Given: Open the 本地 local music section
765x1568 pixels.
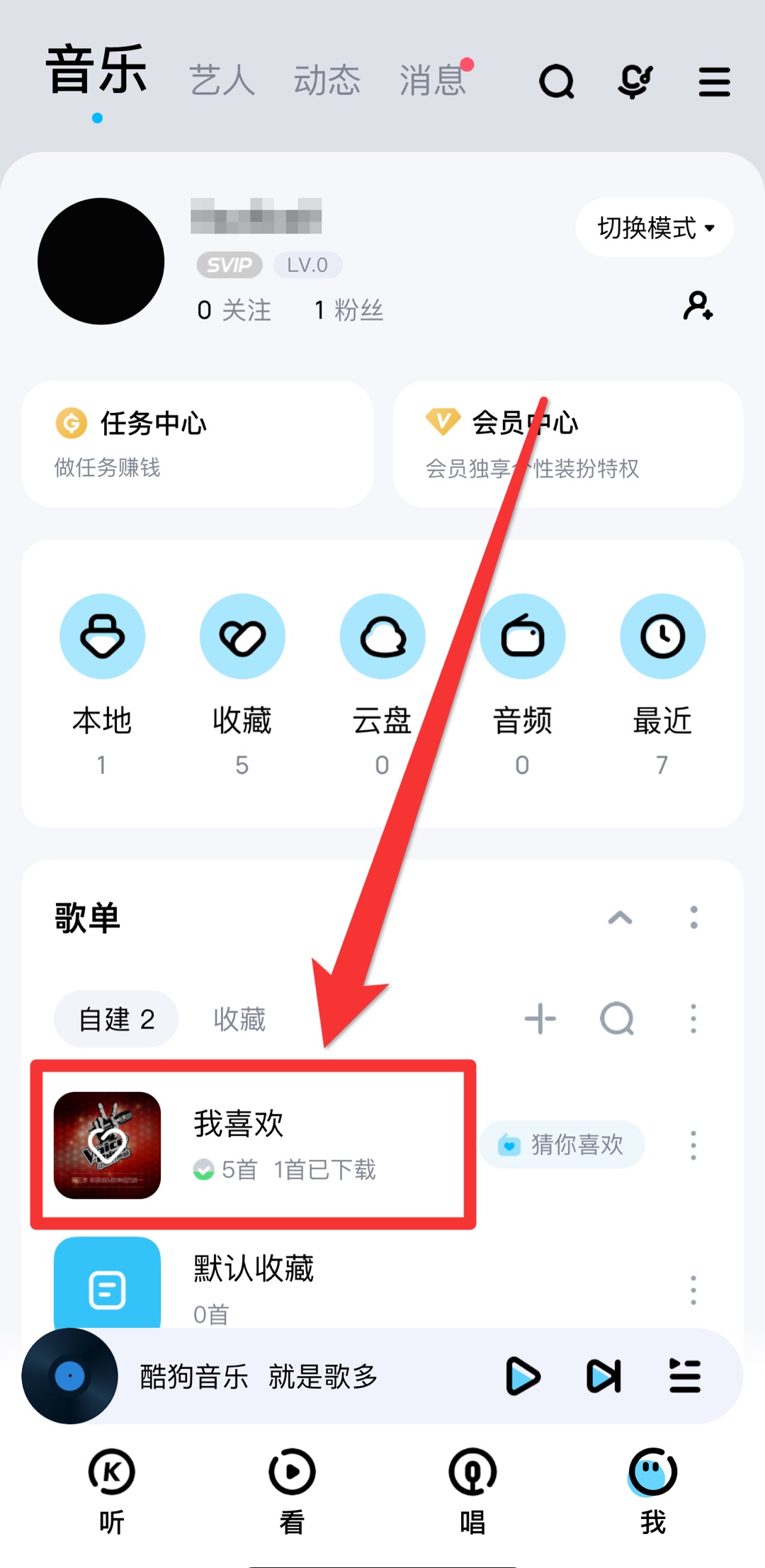Looking at the screenshot, I should pos(103,636).
